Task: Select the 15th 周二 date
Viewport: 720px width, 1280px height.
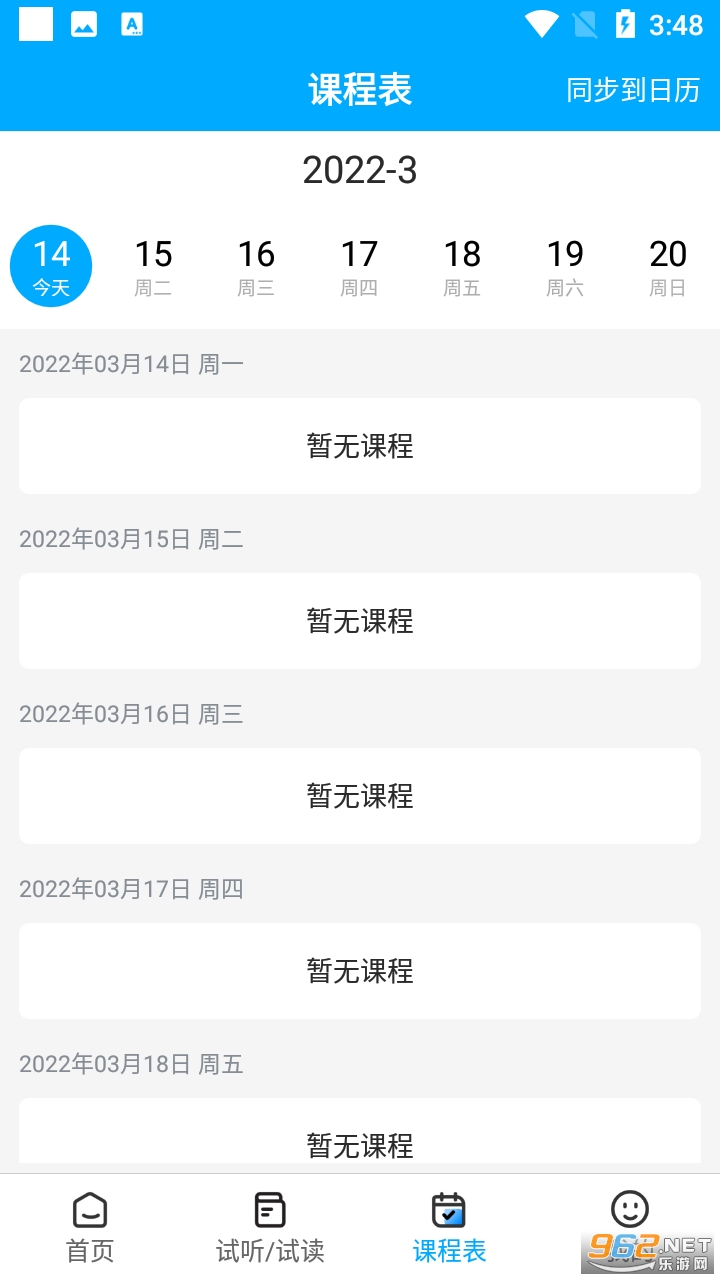Action: pyautogui.click(x=153, y=267)
